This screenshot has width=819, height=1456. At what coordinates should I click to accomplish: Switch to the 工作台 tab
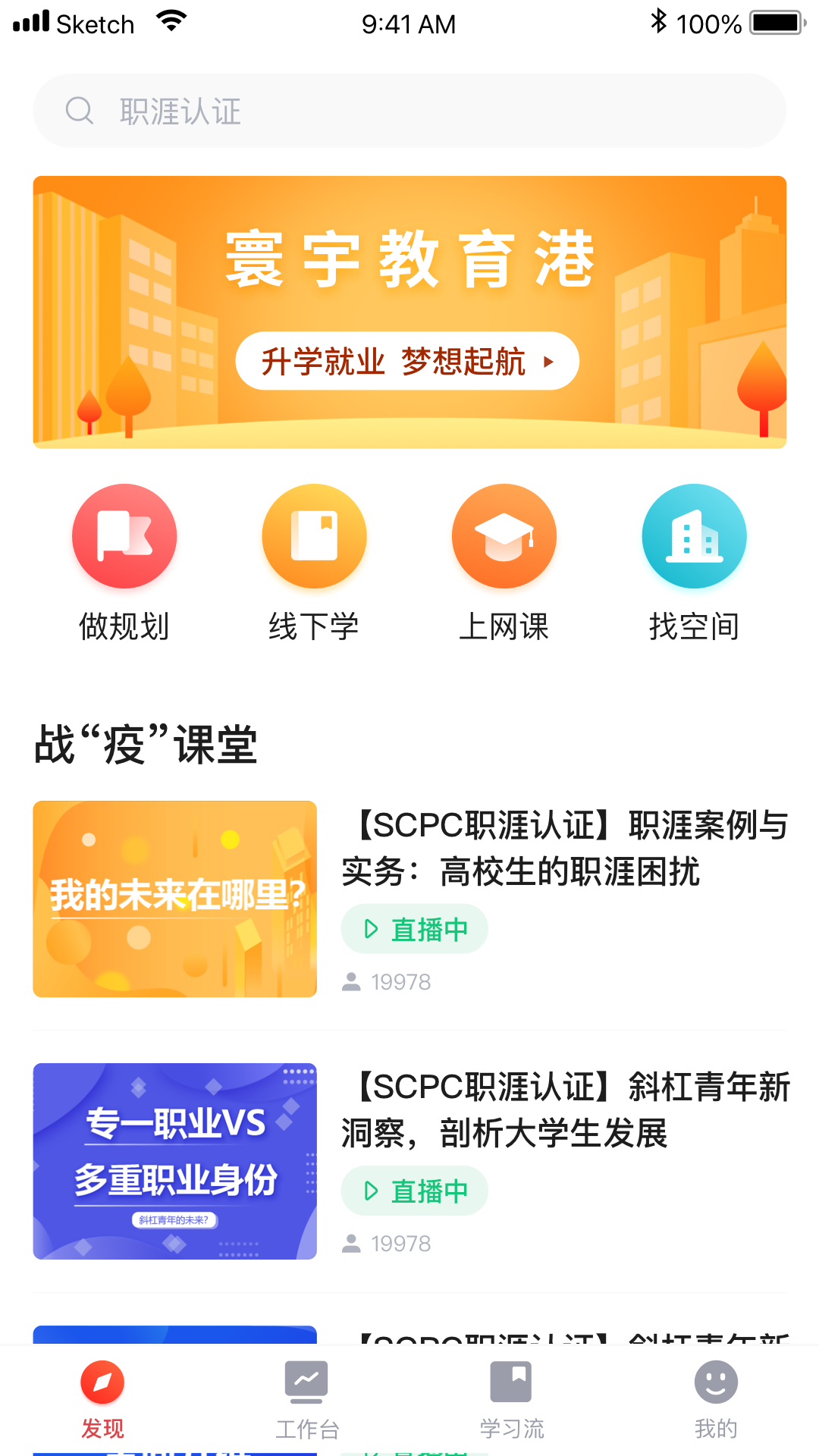[x=306, y=1399]
